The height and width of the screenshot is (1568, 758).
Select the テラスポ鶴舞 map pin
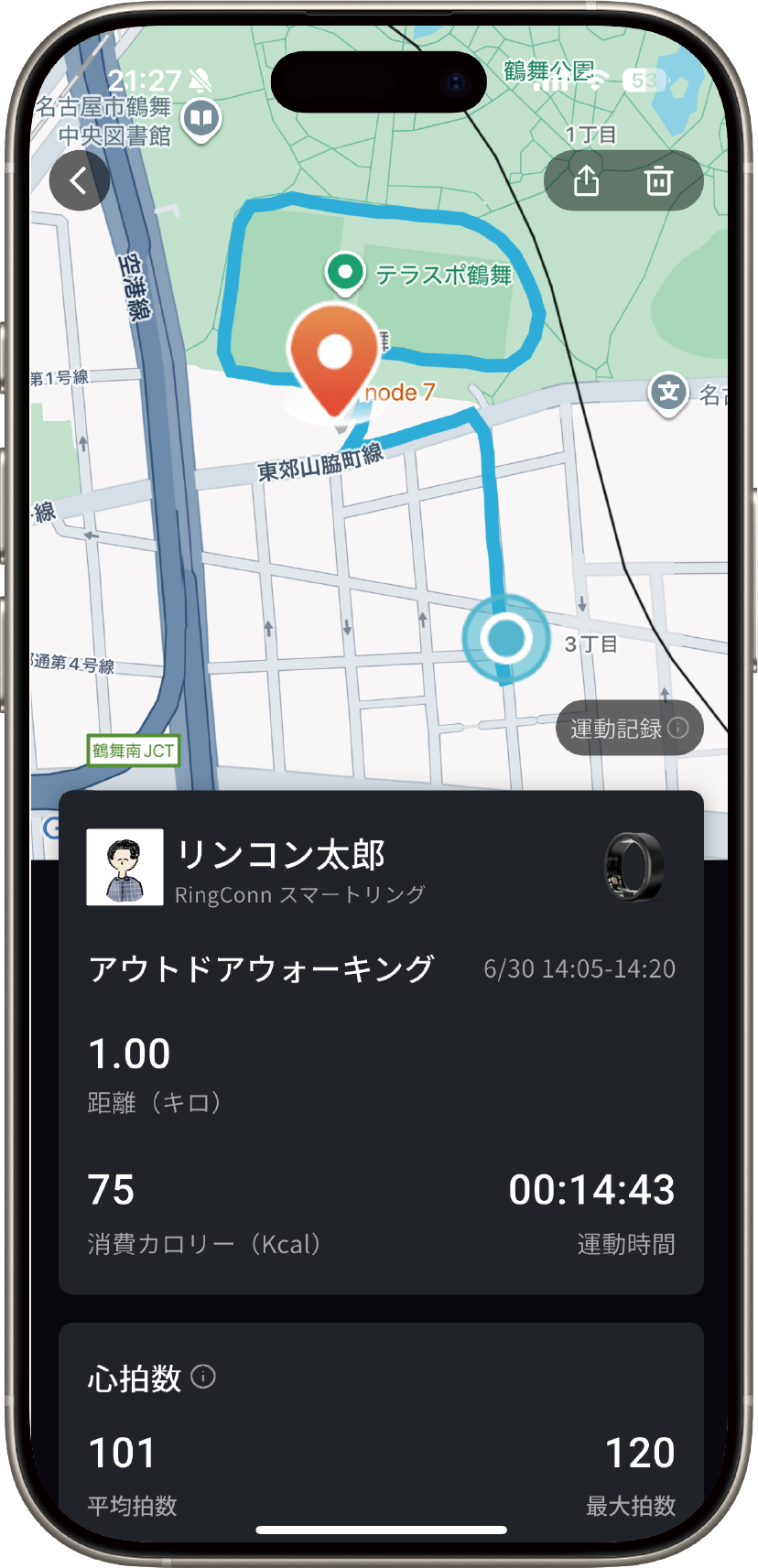(x=345, y=272)
